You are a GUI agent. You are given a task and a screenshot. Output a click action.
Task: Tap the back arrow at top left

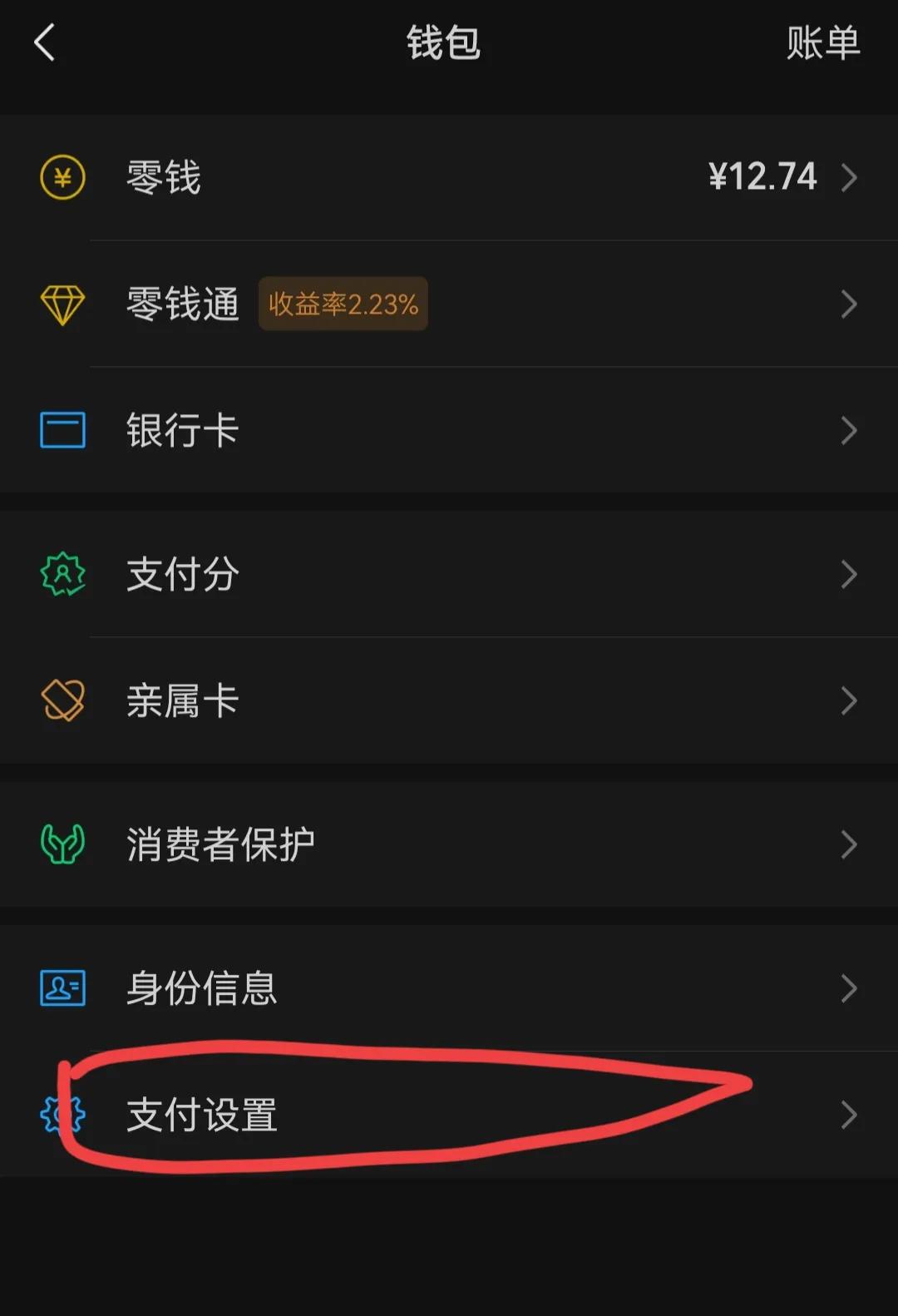(46, 43)
